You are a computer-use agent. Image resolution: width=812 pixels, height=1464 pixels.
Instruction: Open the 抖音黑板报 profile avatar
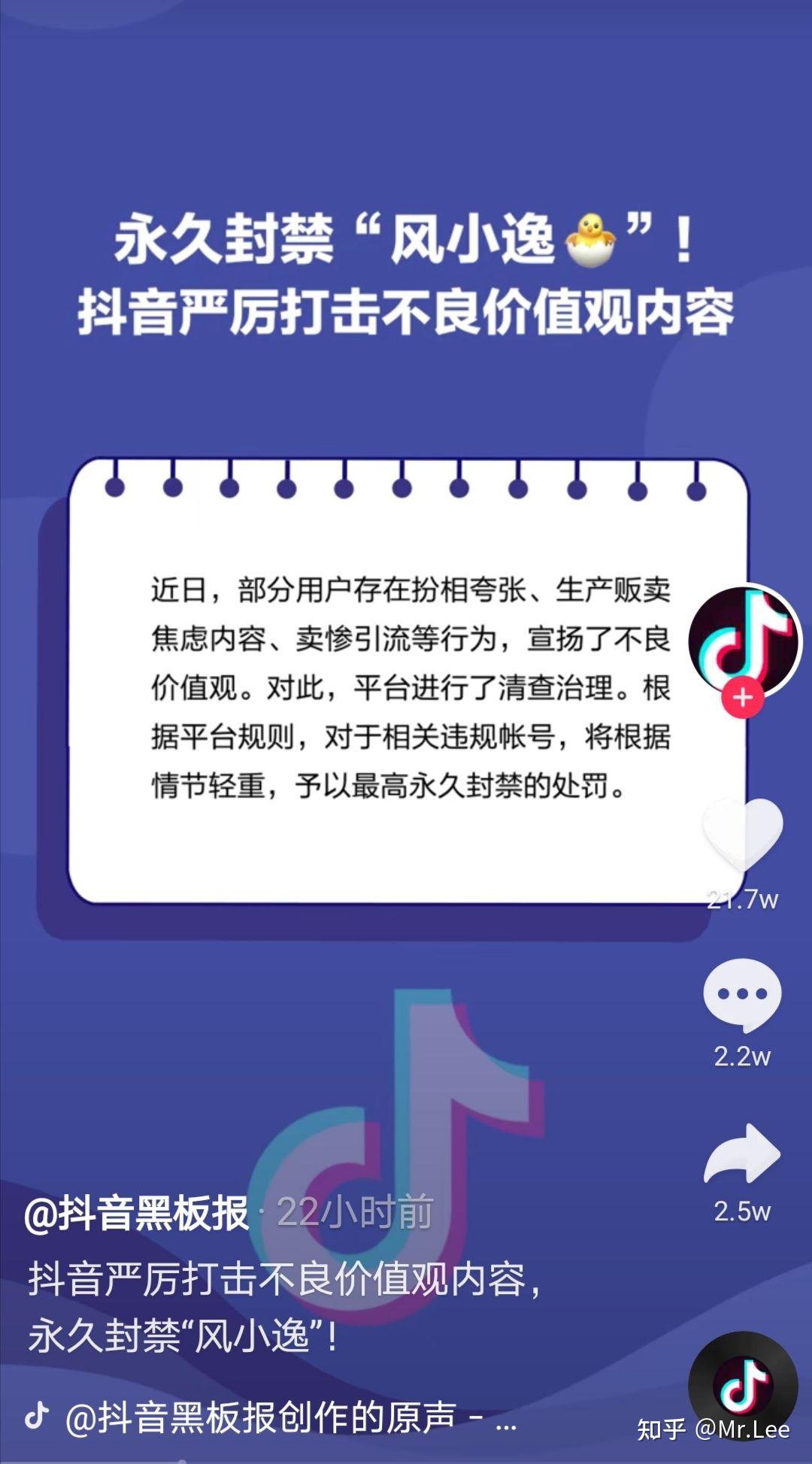[x=744, y=639]
